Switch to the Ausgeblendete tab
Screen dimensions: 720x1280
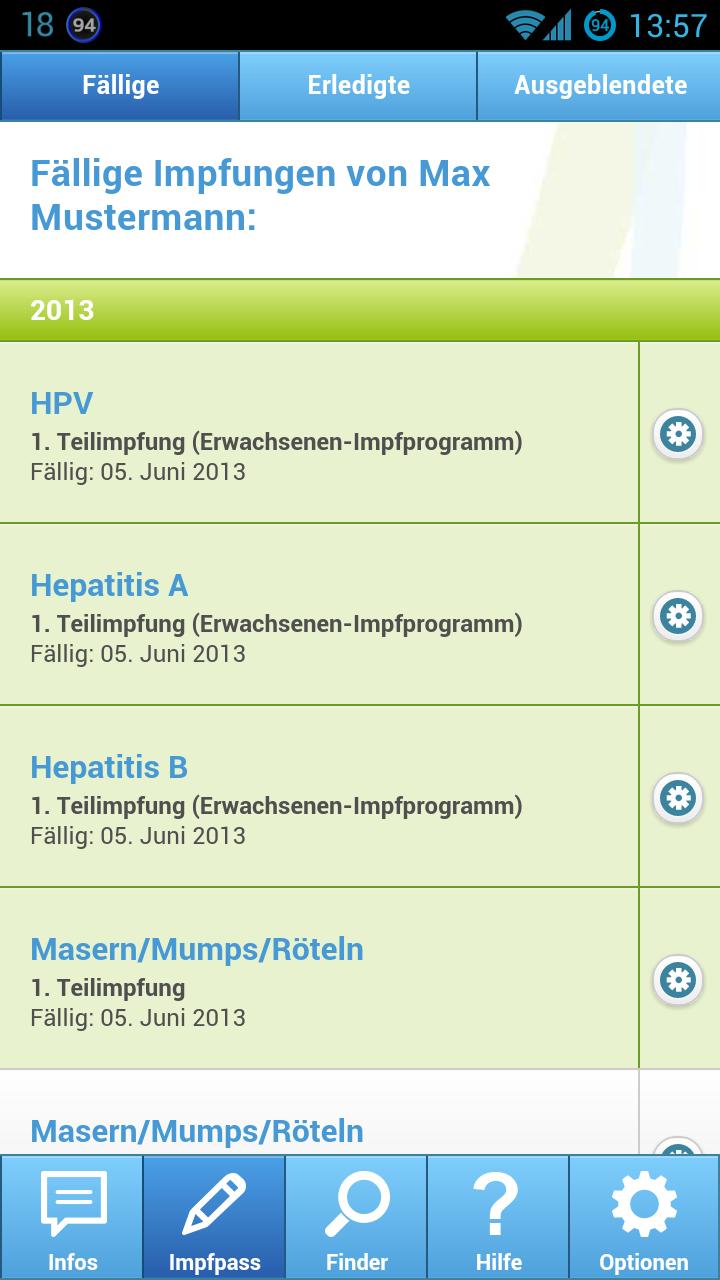pos(599,86)
